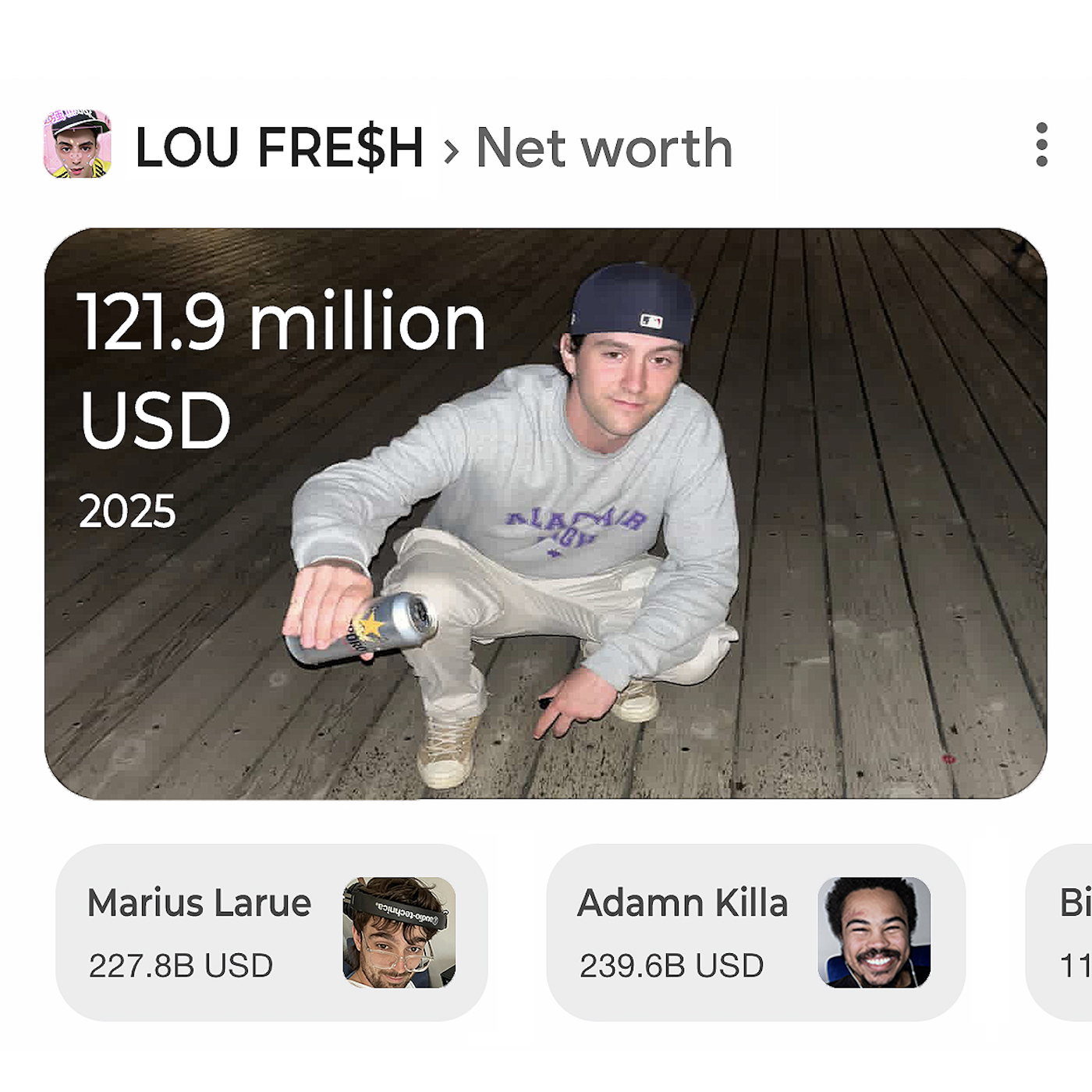Open Adamn Killa's net worth card

(755, 933)
